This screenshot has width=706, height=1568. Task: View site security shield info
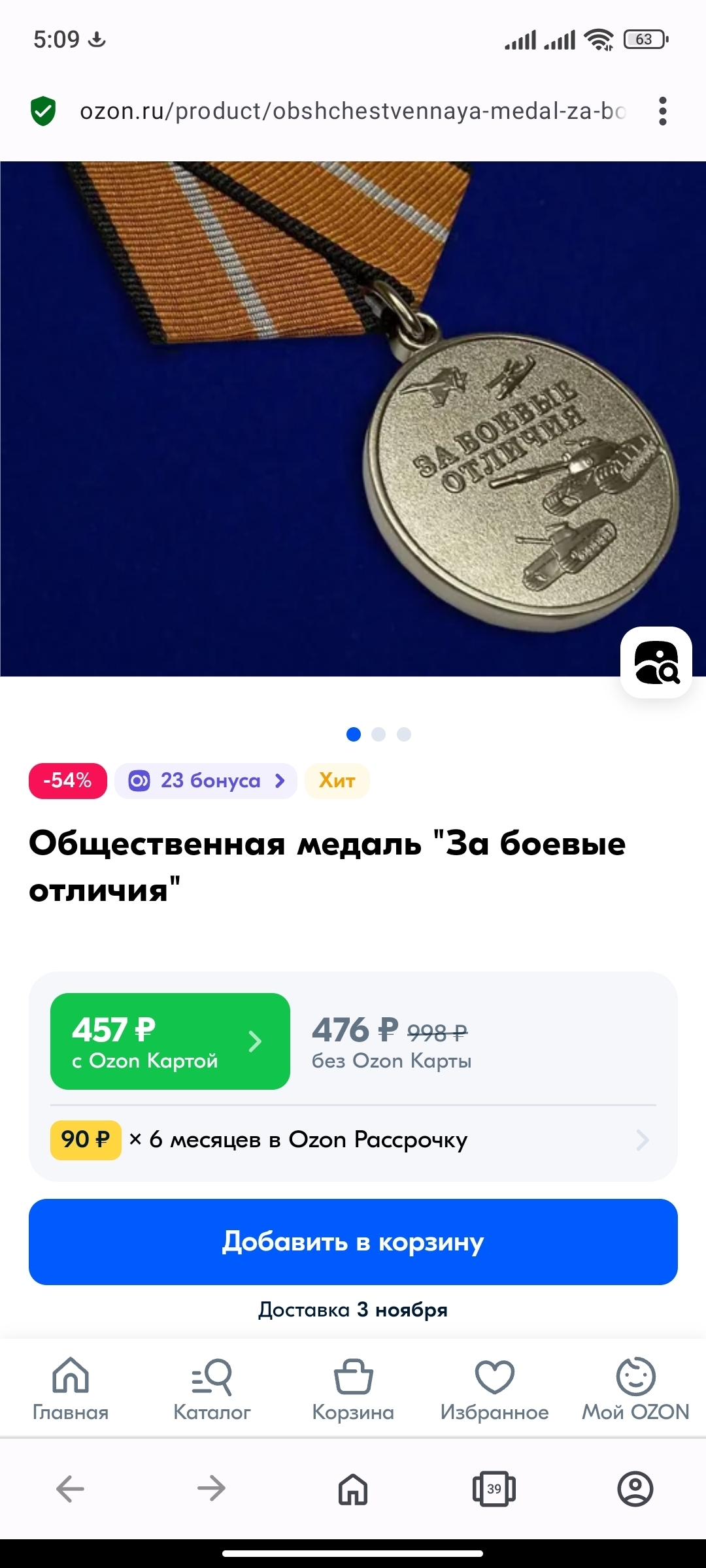click(43, 111)
